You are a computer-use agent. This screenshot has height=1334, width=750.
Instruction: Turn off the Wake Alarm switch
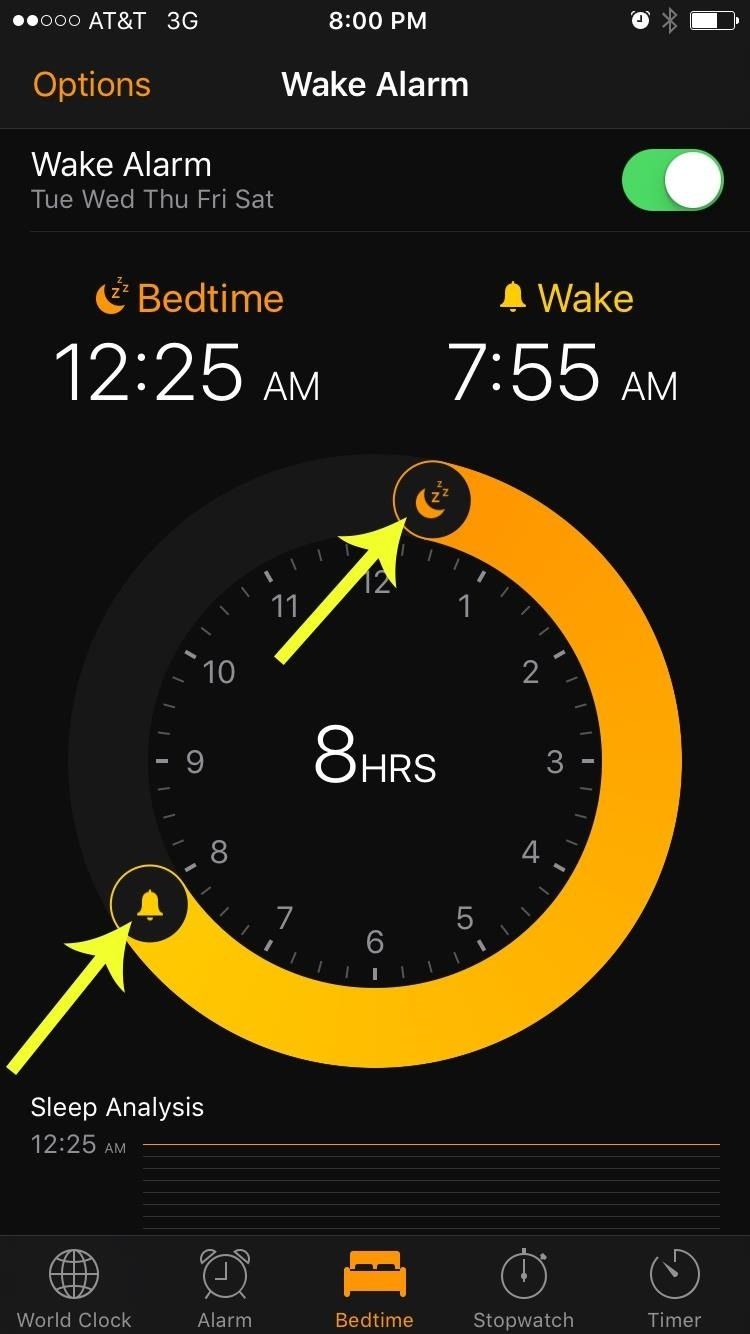tap(672, 181)
